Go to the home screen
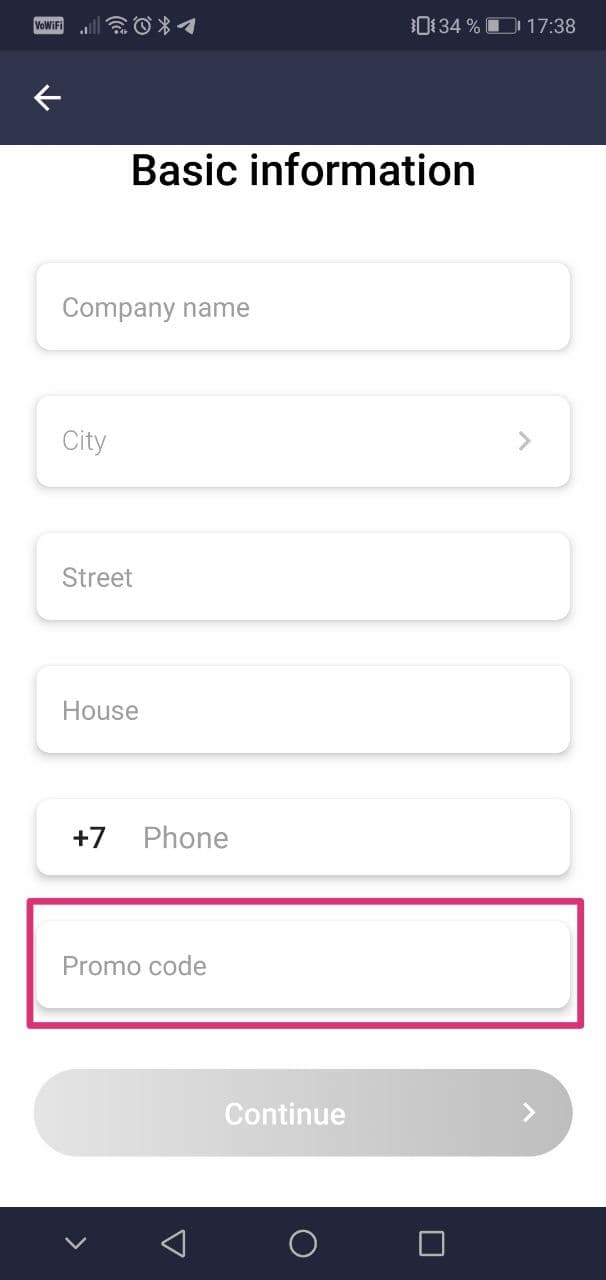 pos(303,1243)
